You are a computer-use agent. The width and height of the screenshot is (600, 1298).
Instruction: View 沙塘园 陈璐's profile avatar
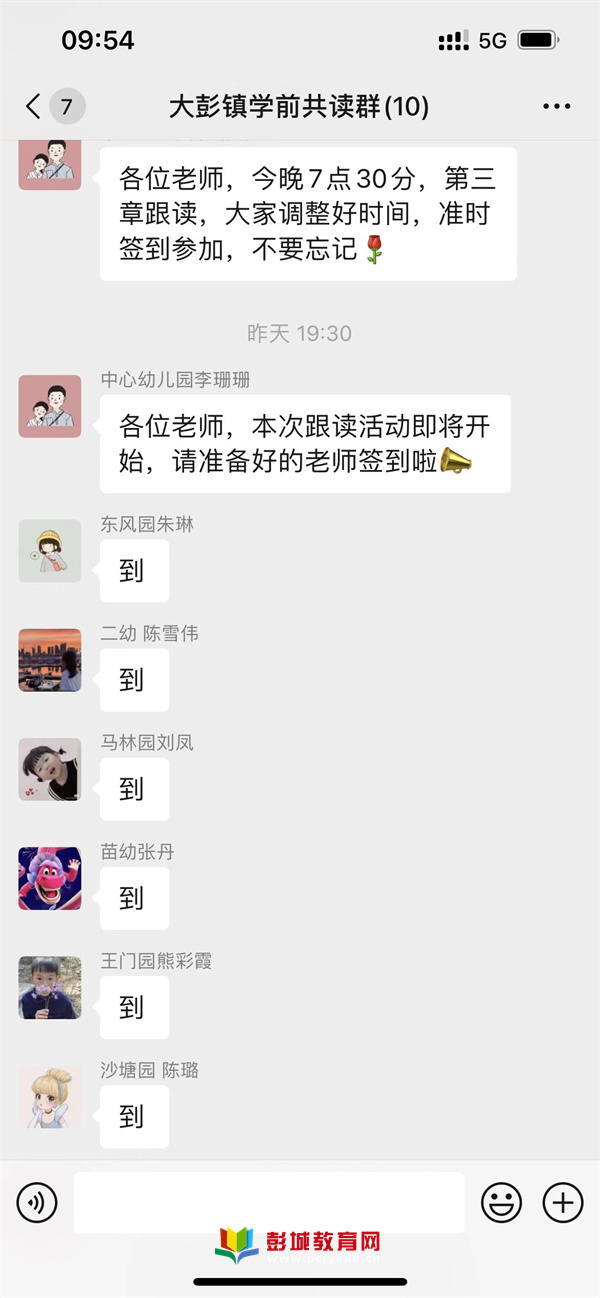coord(50,1097)
